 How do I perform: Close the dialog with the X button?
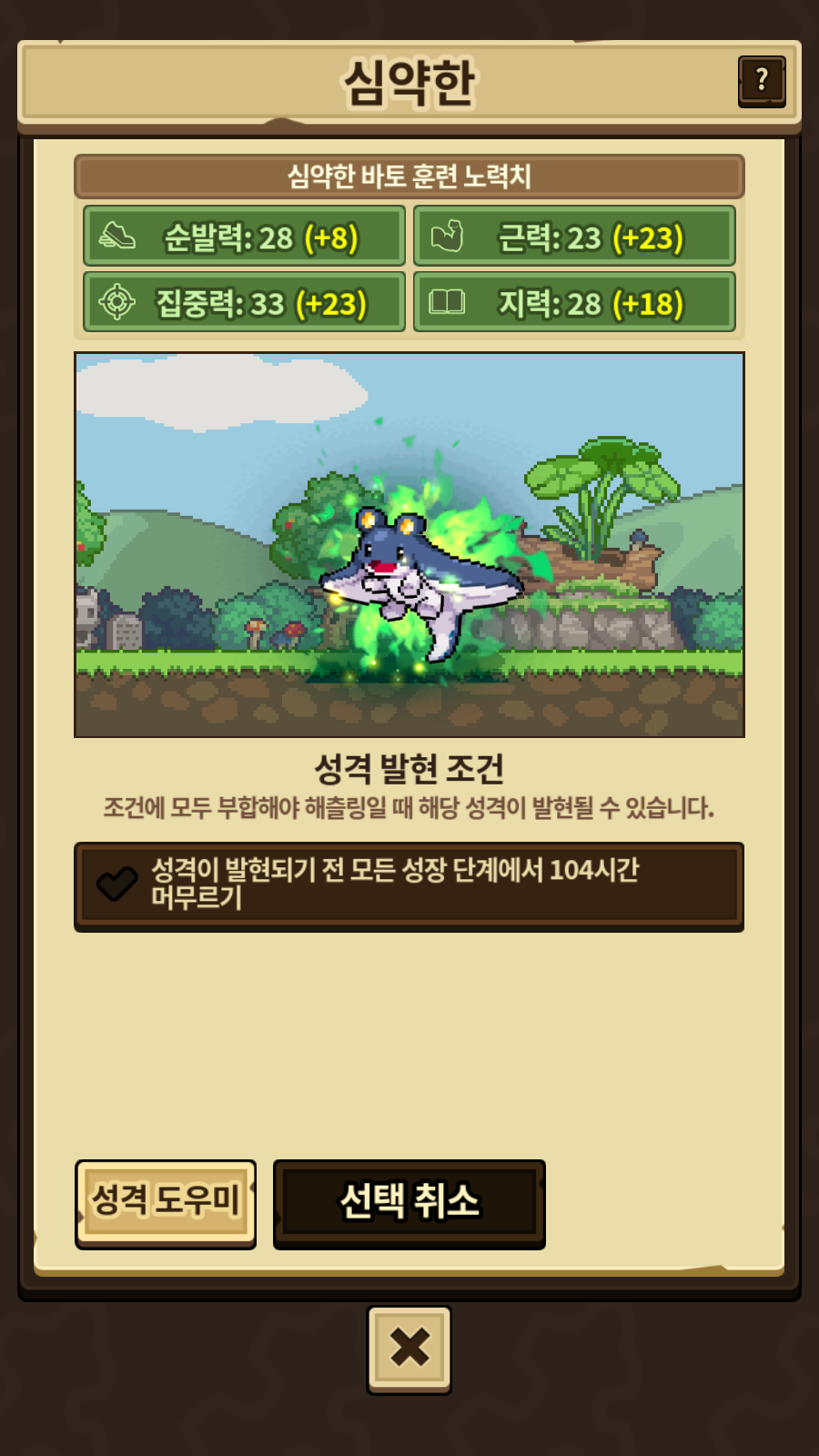click(x=409, y=1349)
